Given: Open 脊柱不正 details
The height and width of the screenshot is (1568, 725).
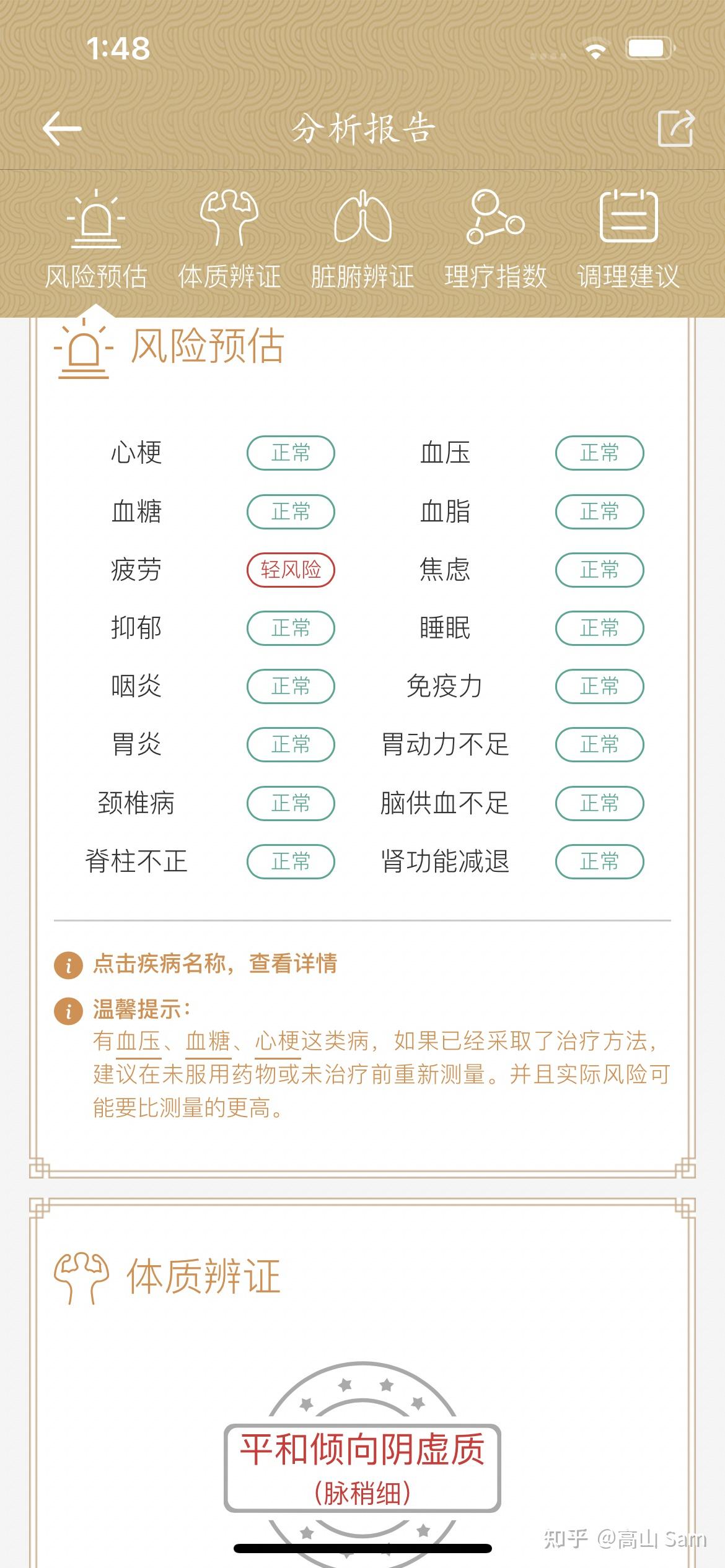Looking at the screenshot, I should click(x=136, y=861).
